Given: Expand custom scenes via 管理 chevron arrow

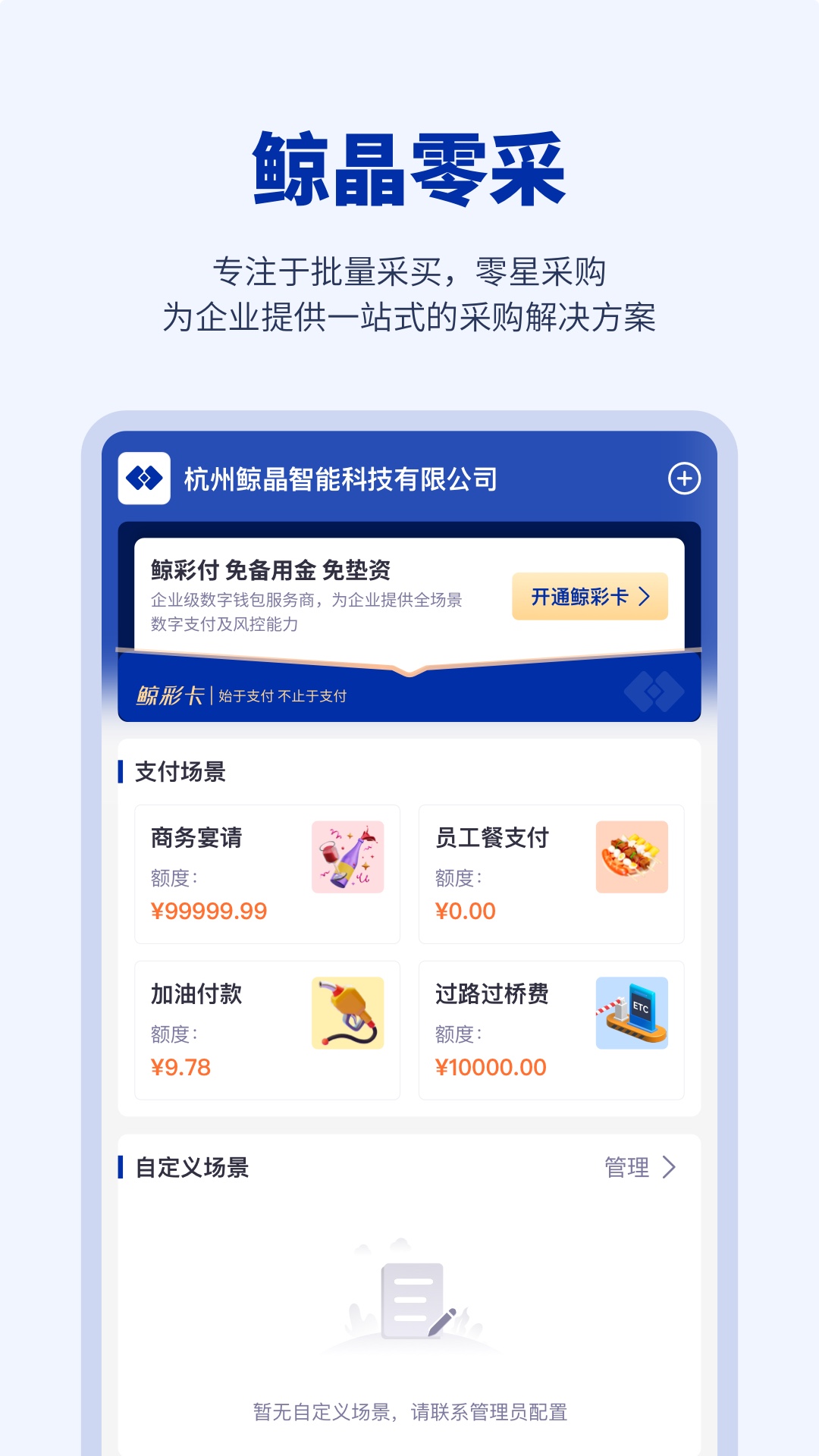Looking at the screenshot, I should (x=669, y=1166).
